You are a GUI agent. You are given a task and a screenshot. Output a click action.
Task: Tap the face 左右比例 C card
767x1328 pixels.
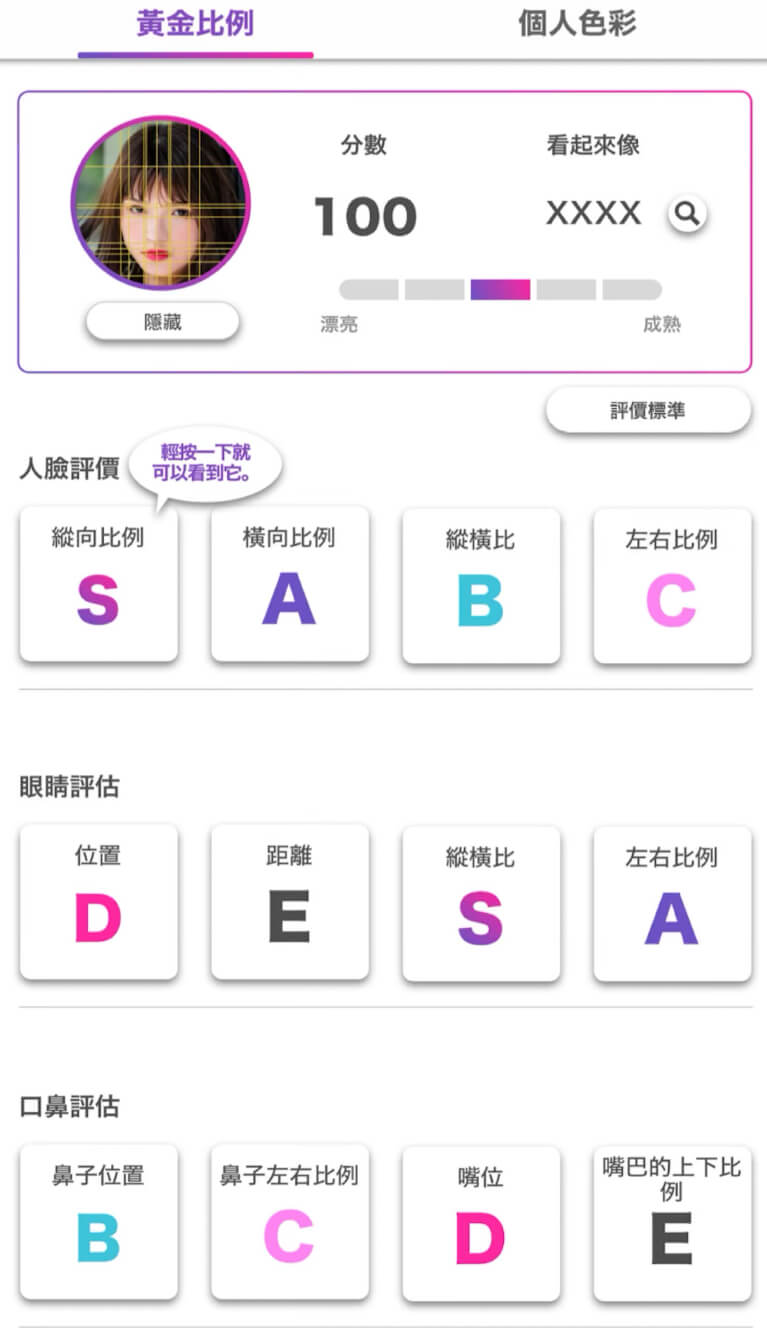point(672,585)
